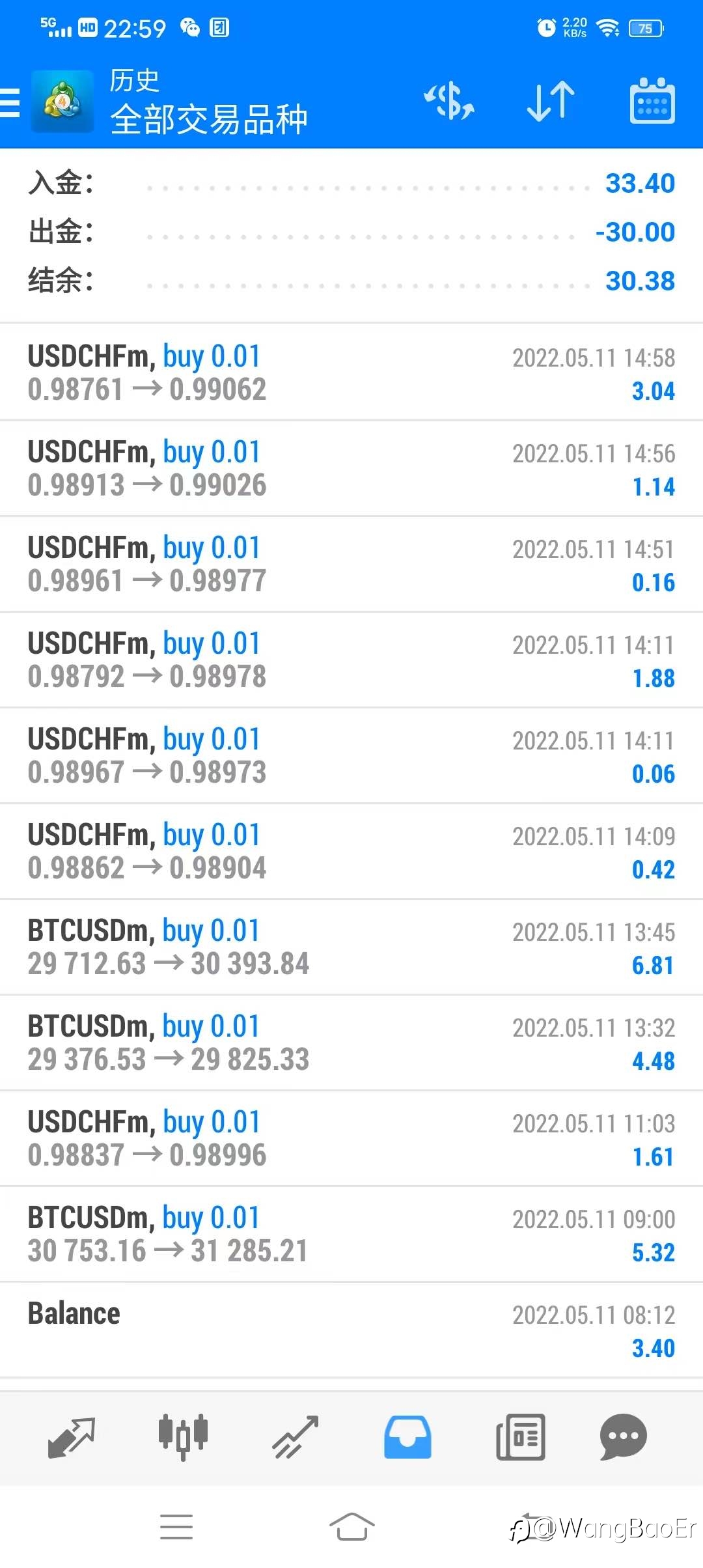703x1568 pixels.
Task: Select the history inbox tab
Action: [x=407, y=1437]
